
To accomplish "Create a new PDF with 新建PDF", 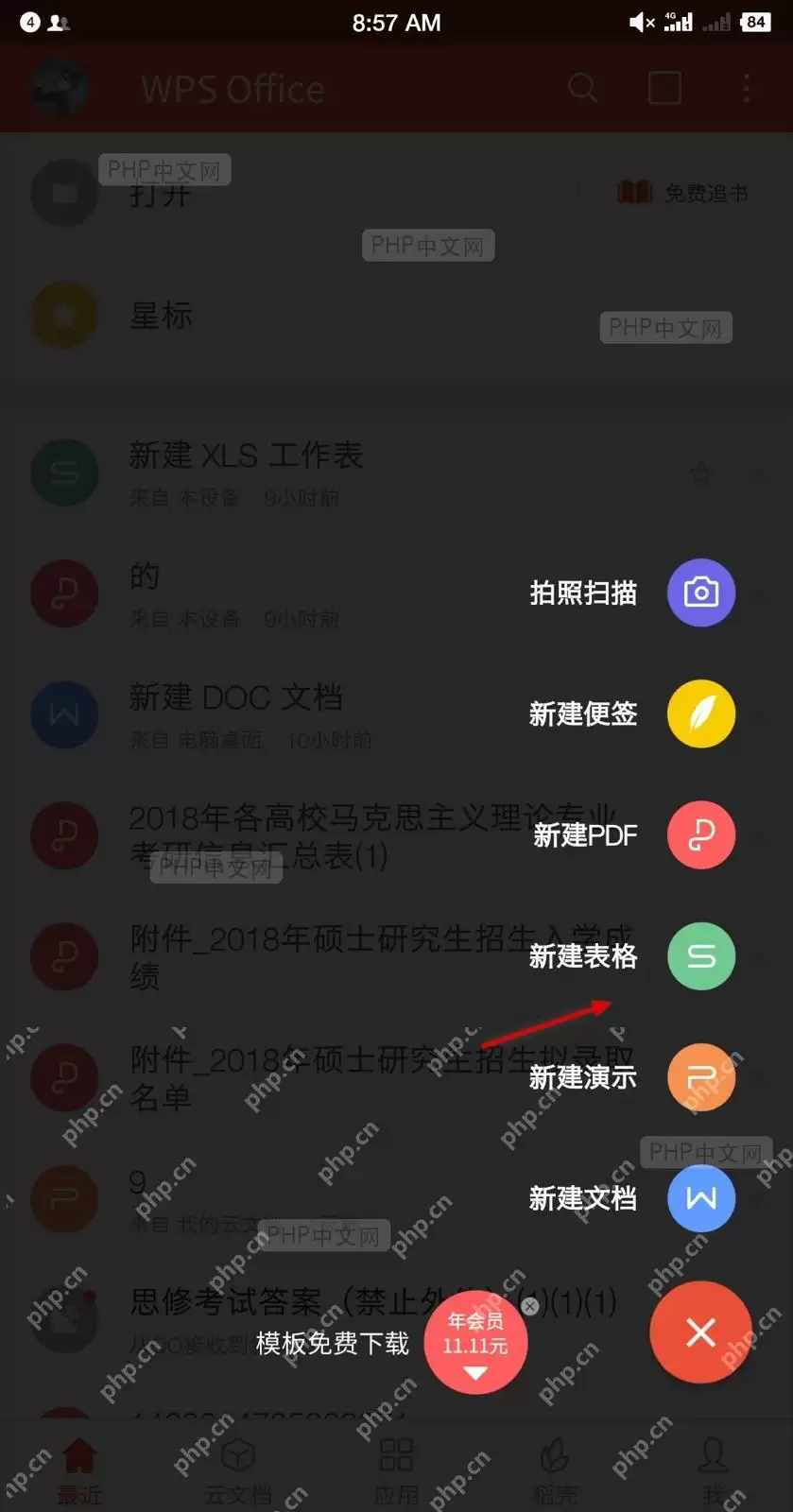I will coord(700,835).
